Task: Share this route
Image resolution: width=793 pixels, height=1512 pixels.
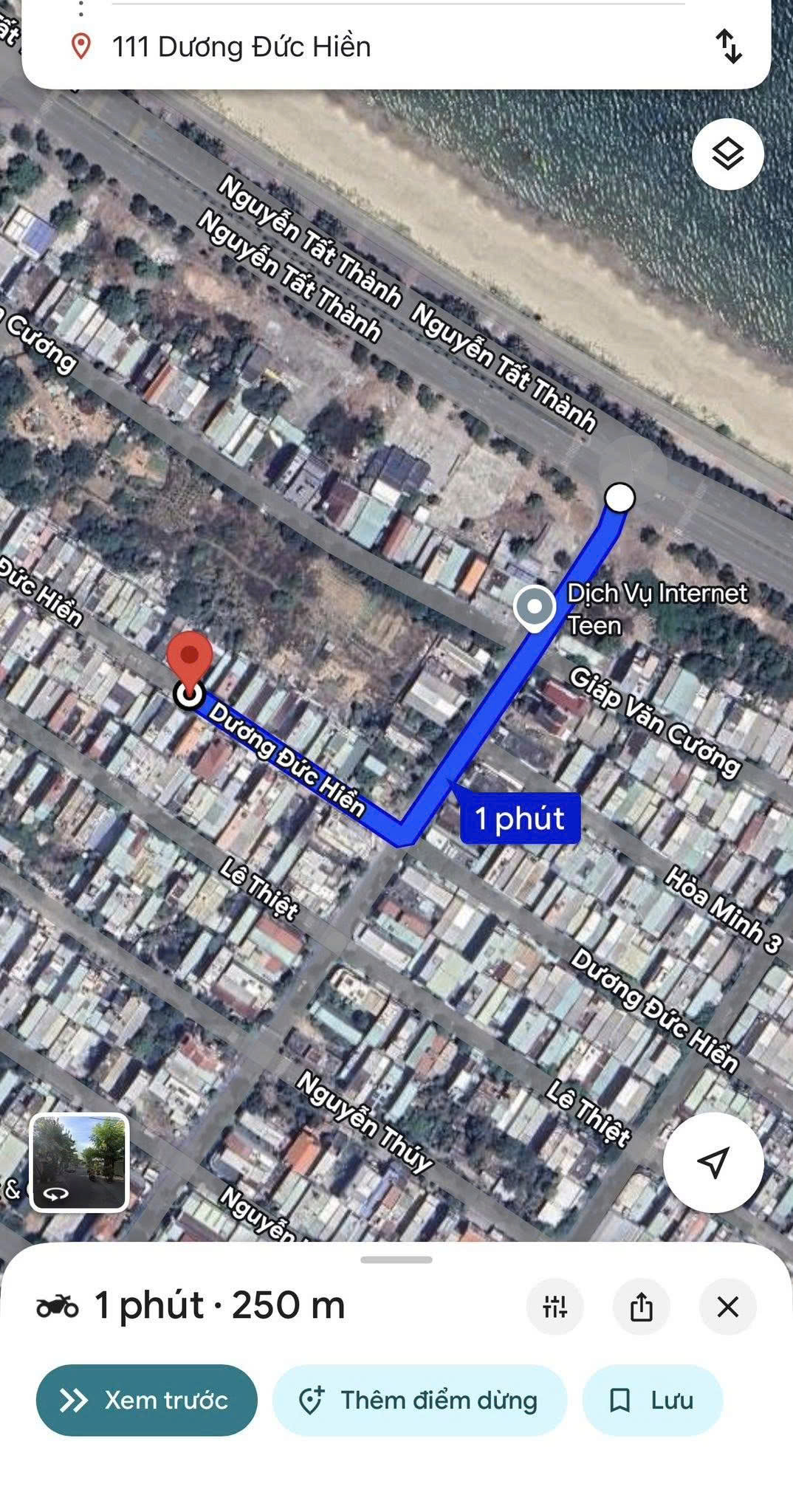Action: [x=641, y=1307]
